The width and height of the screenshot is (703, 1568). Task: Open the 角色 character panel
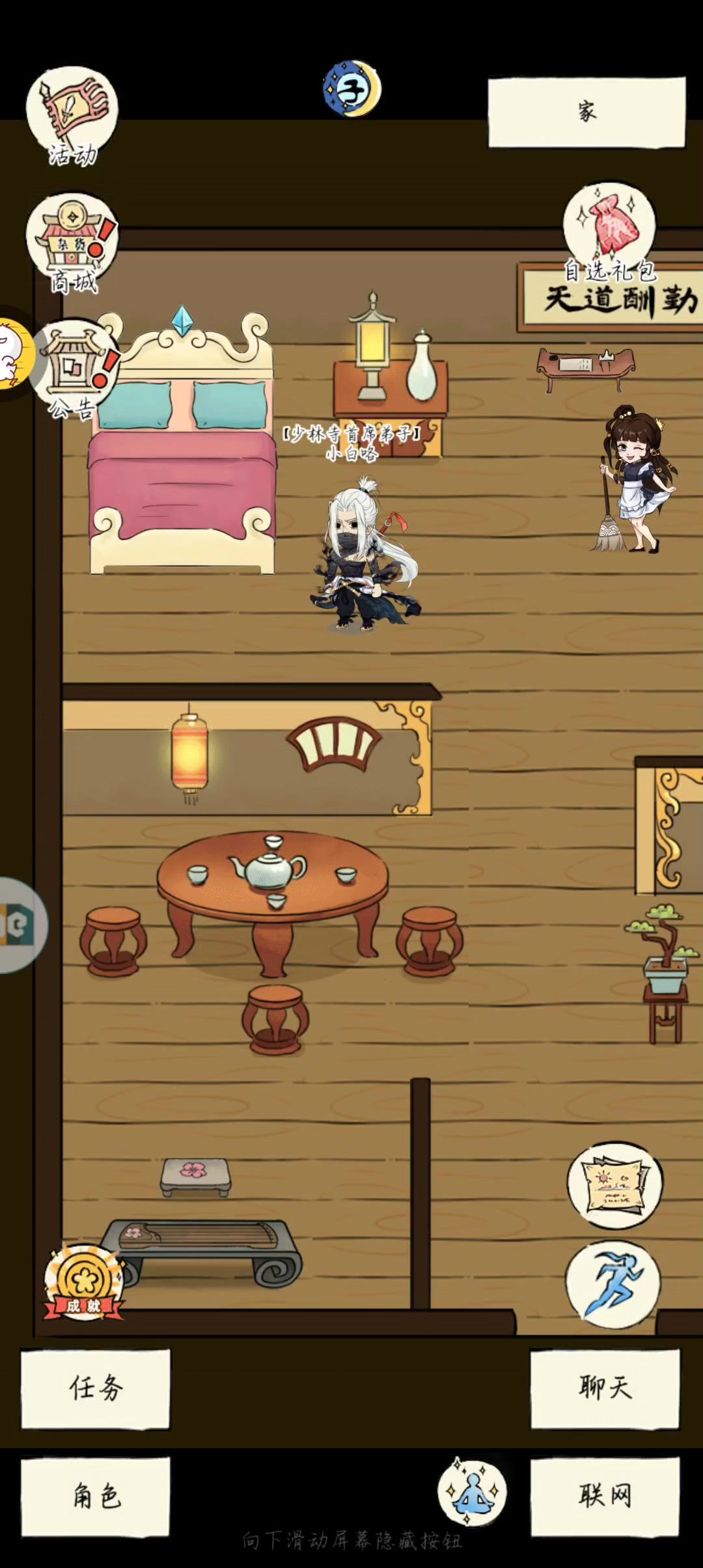click(x=96, y=1496)
